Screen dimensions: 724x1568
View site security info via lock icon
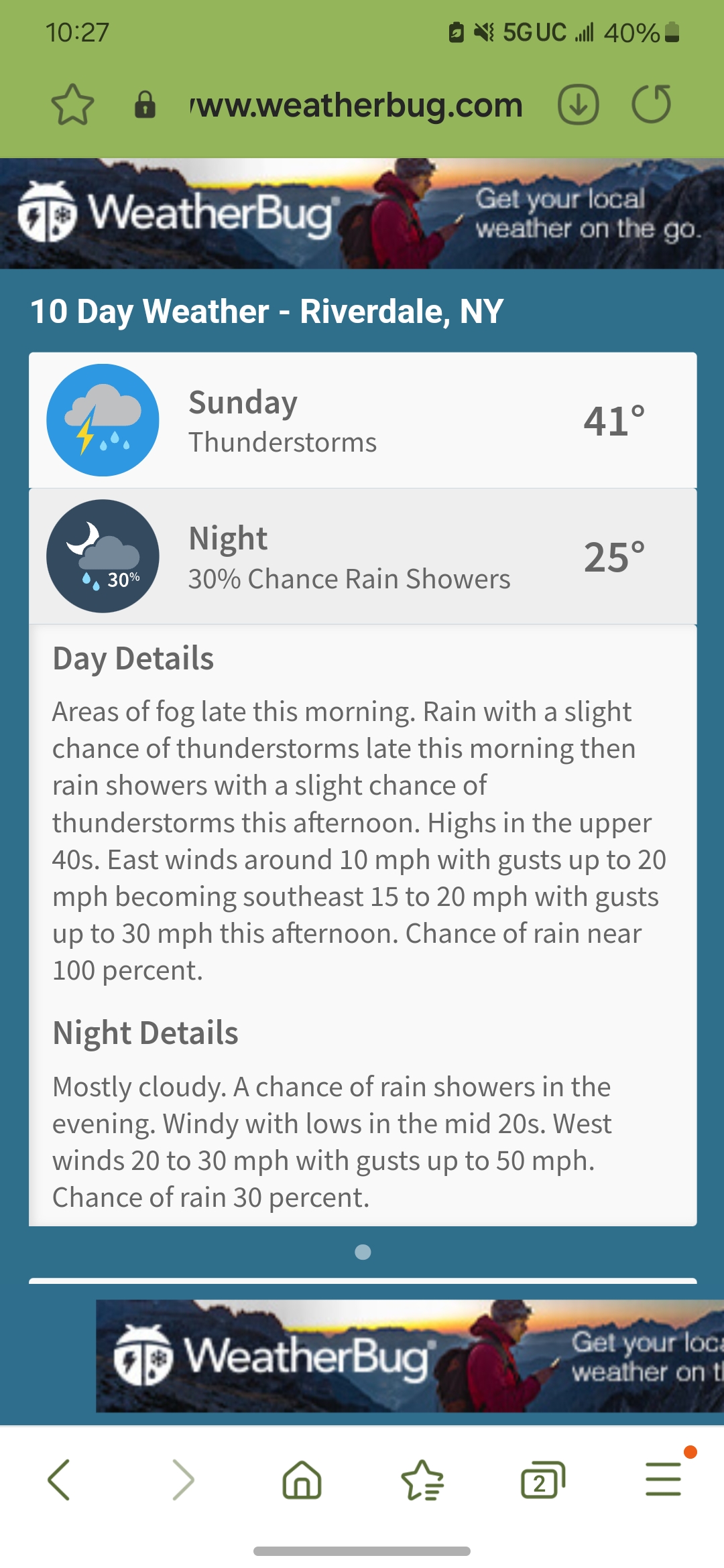pyautogui.click(x=145, y=105)
